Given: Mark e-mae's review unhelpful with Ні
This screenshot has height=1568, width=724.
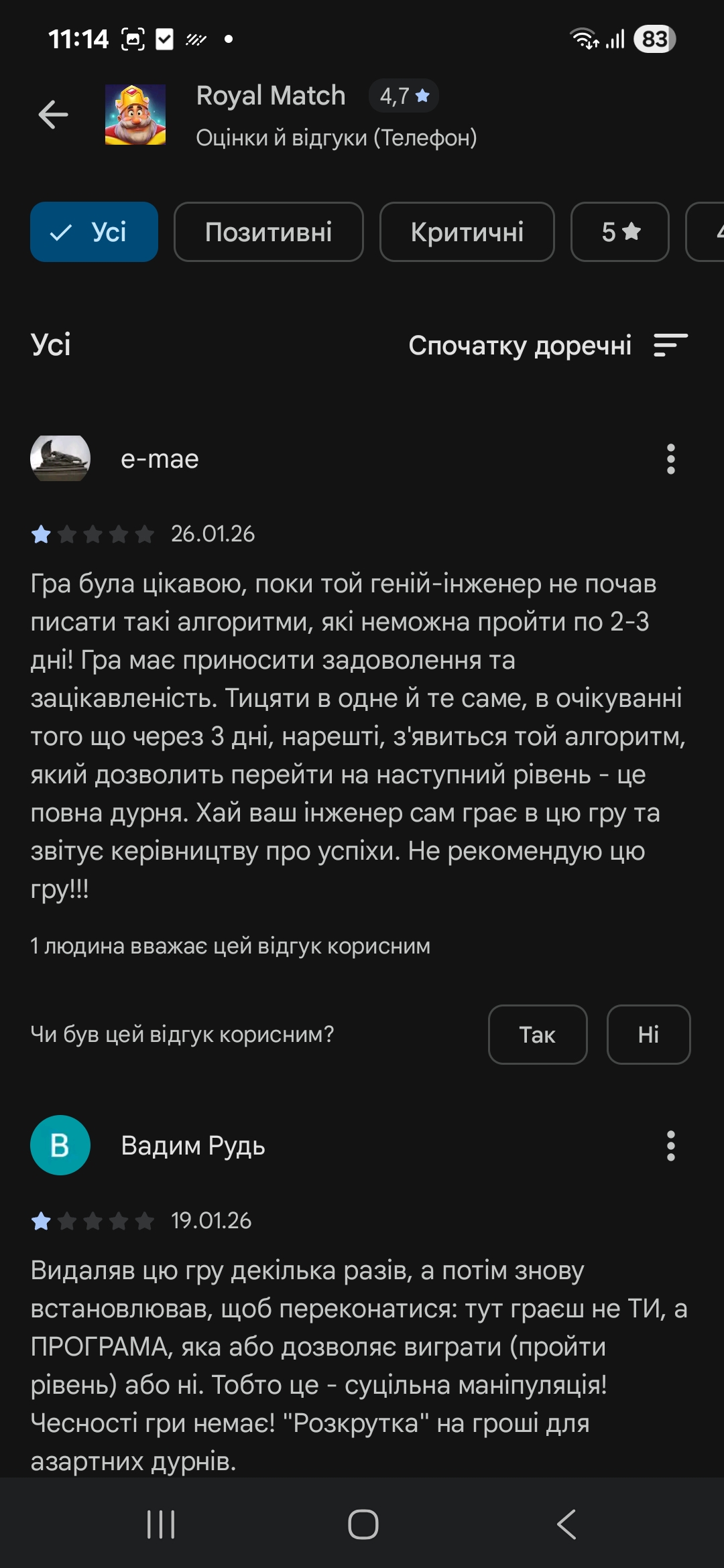Looking at the screenshot, I should coord(648,1035).
